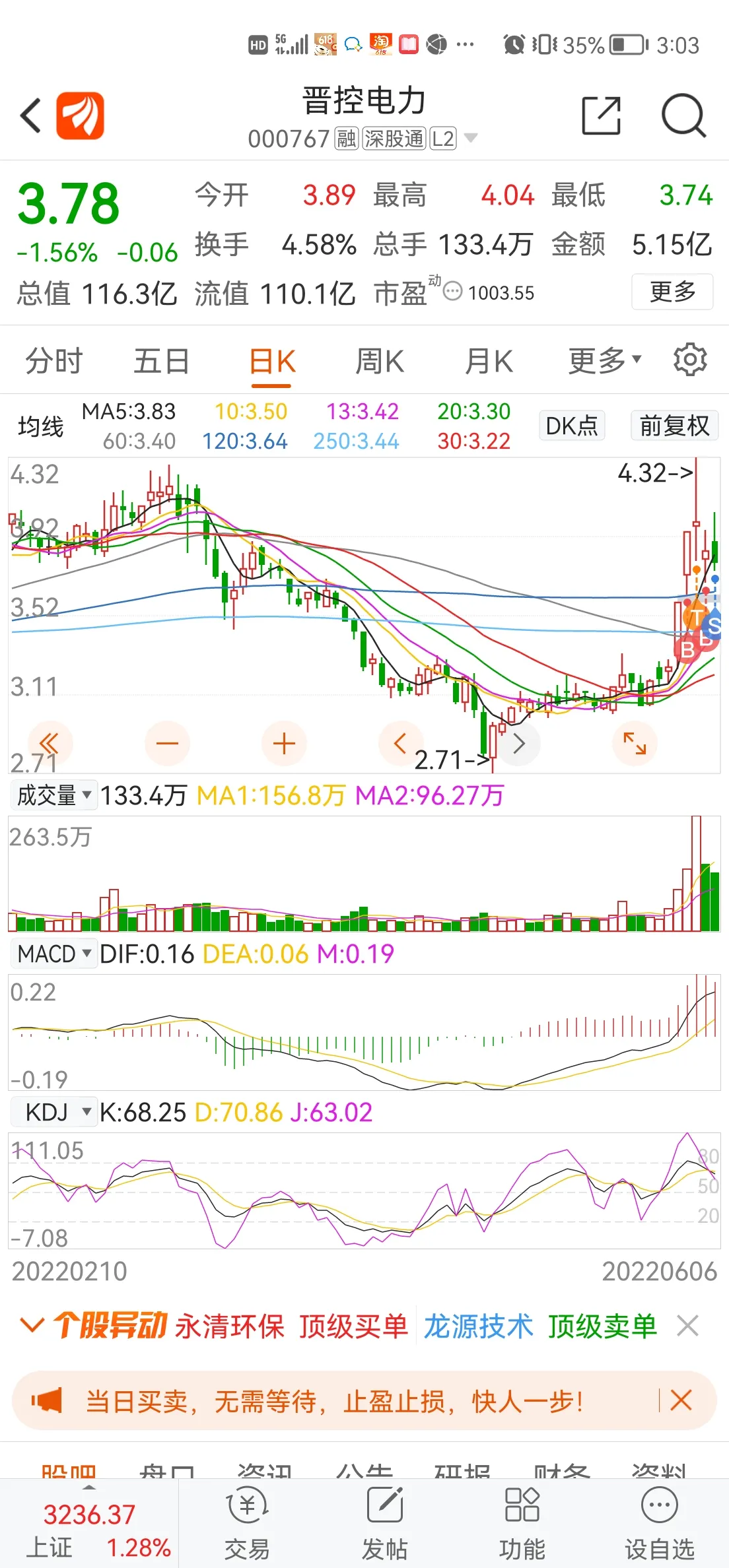Change the 前复权 adjustment mode
729x1568 pixels.
(x=674, y=426)
